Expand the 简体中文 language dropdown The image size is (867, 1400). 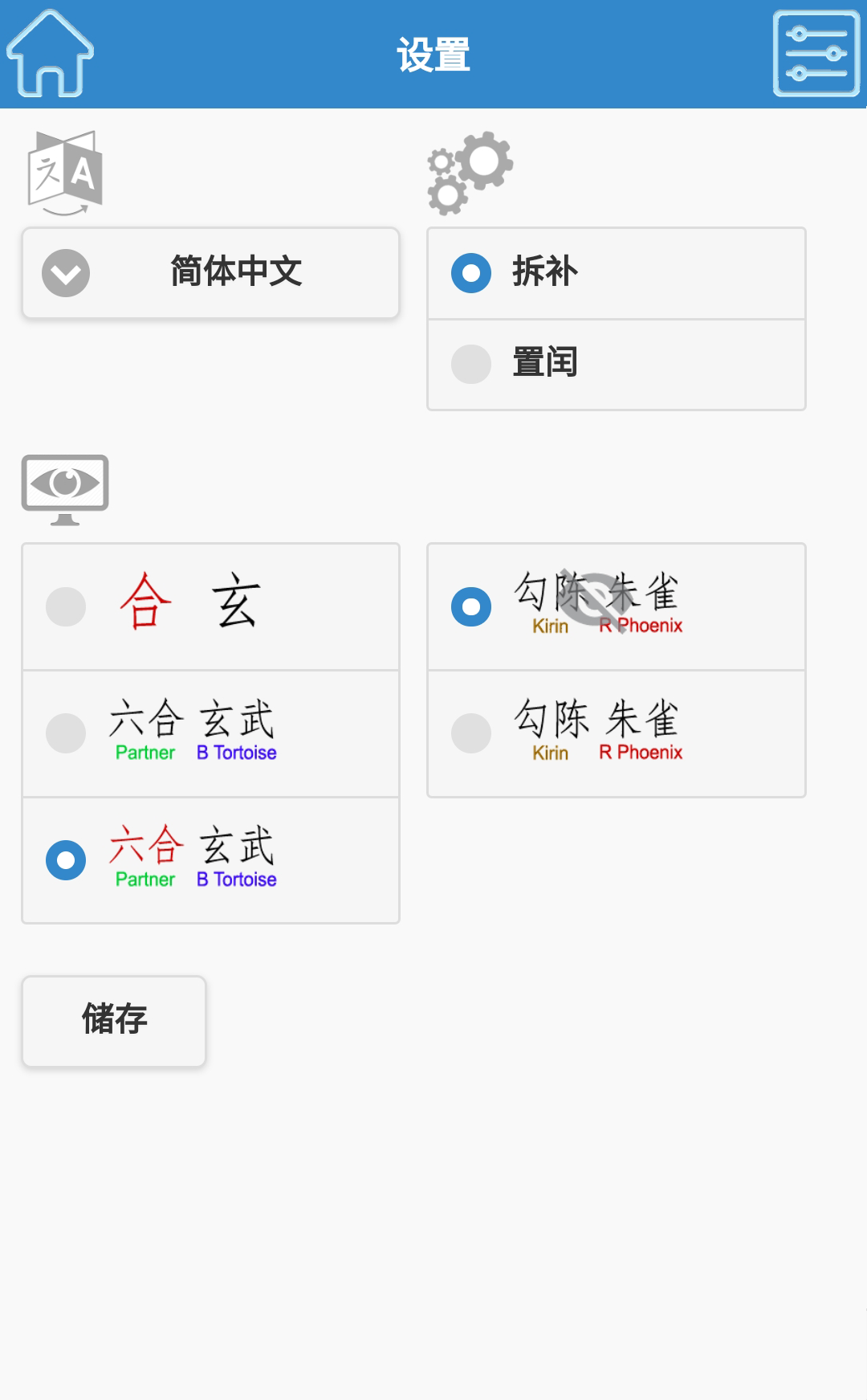(x=210, y=273)
